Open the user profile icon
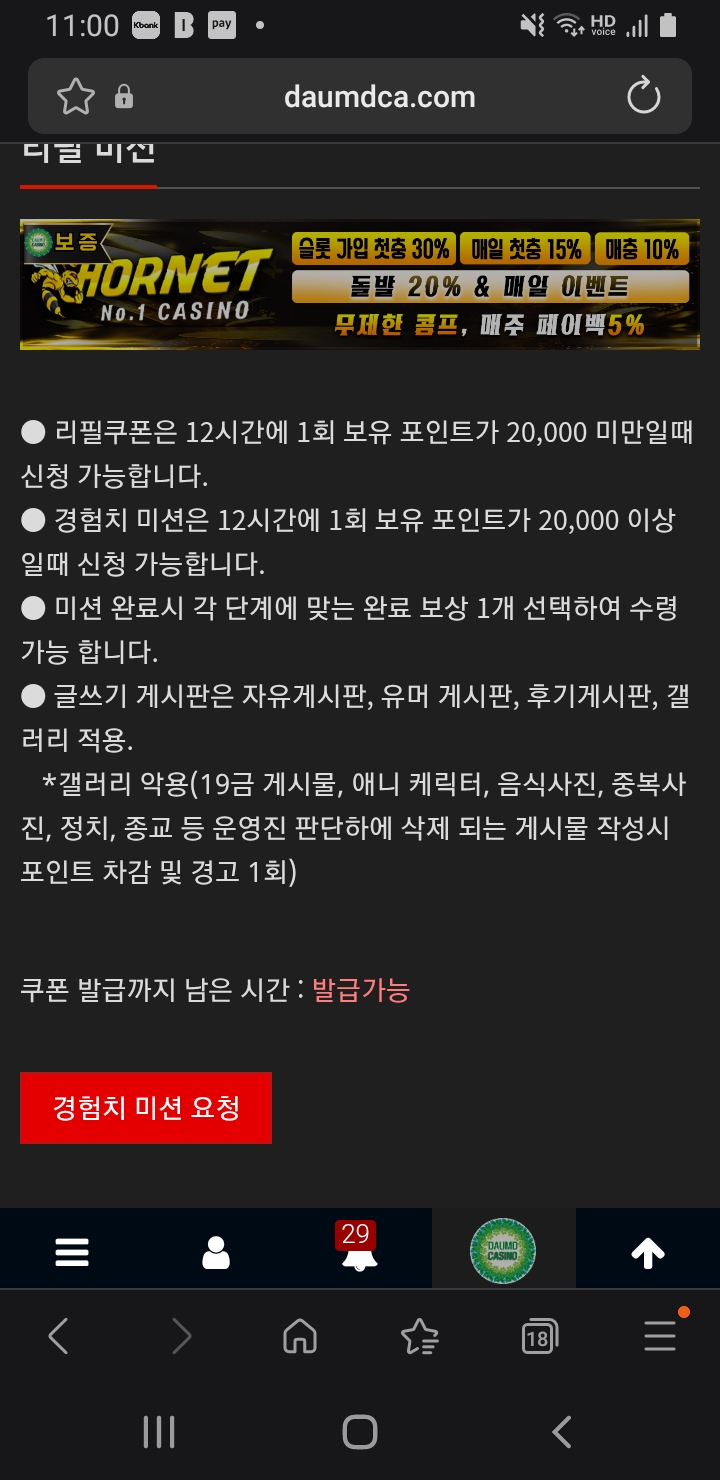 [x=216, y=1252]
